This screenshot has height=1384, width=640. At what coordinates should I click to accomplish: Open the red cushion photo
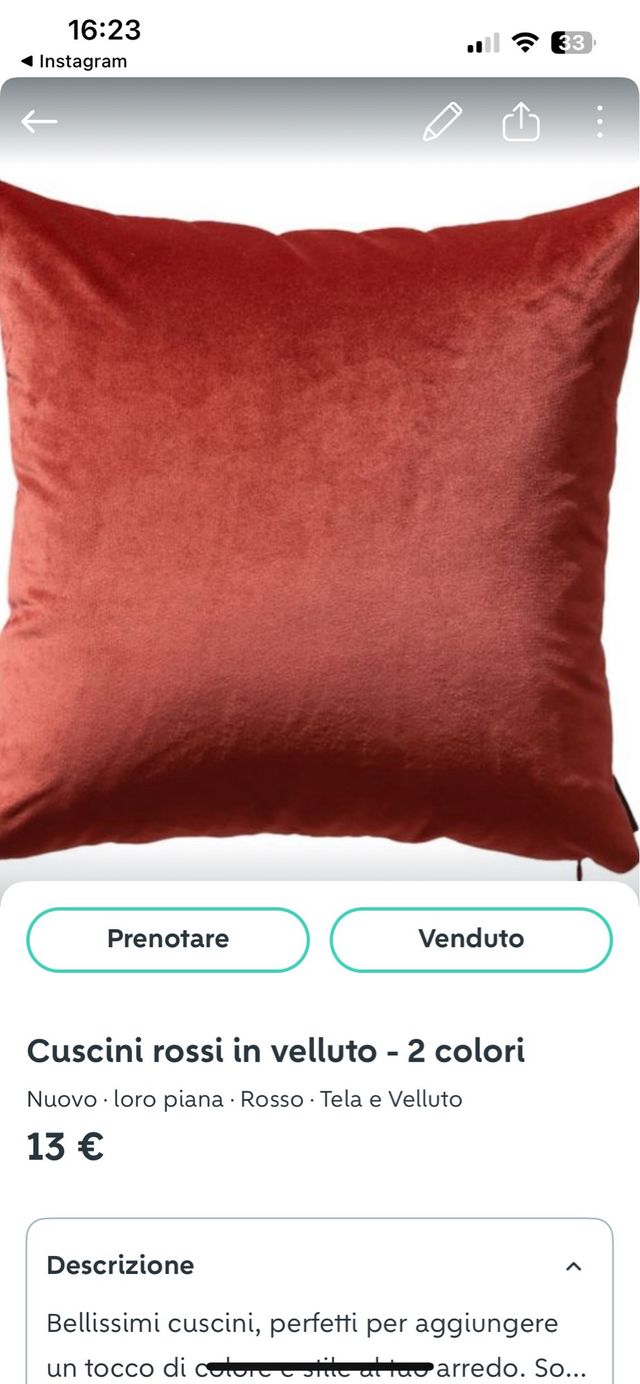320,520
